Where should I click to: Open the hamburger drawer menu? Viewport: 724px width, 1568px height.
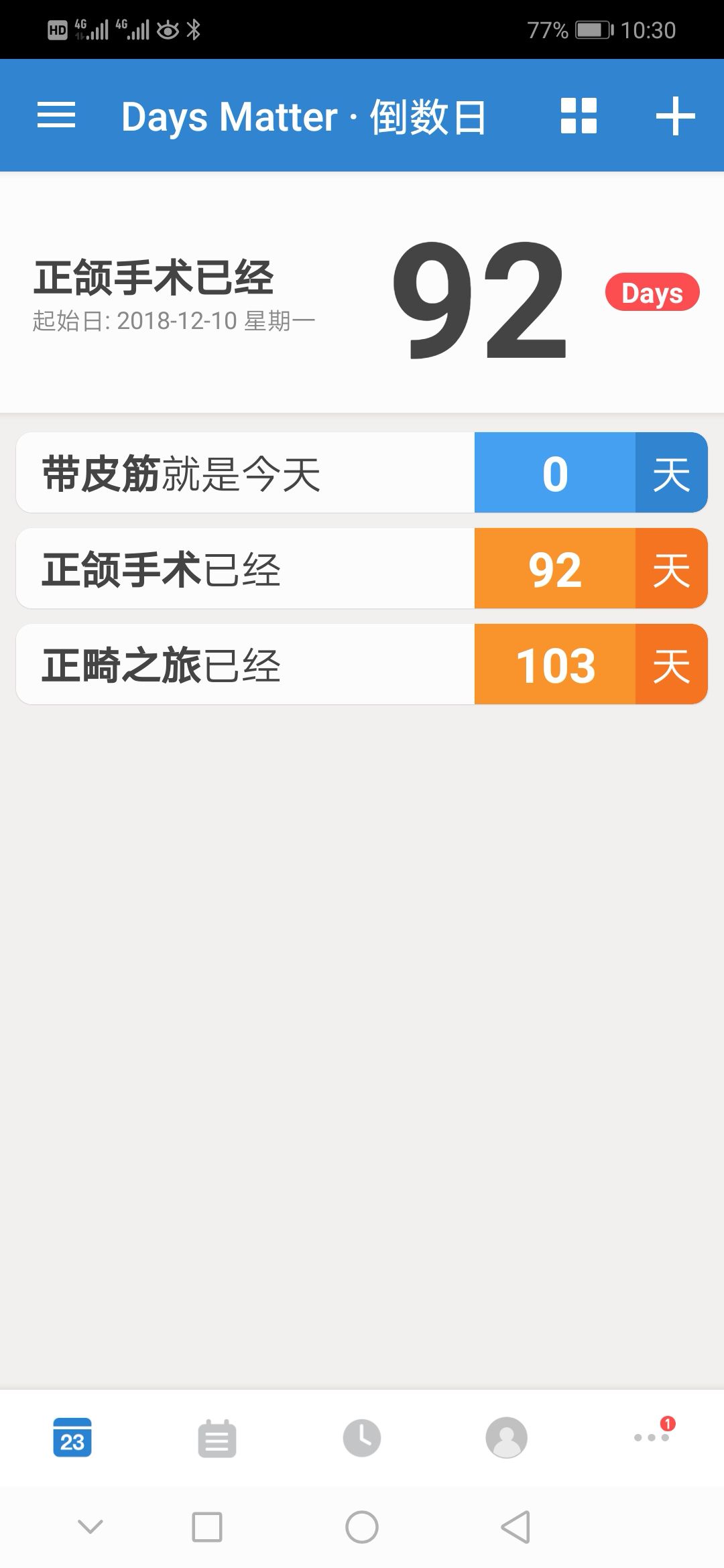coord(56,115)
